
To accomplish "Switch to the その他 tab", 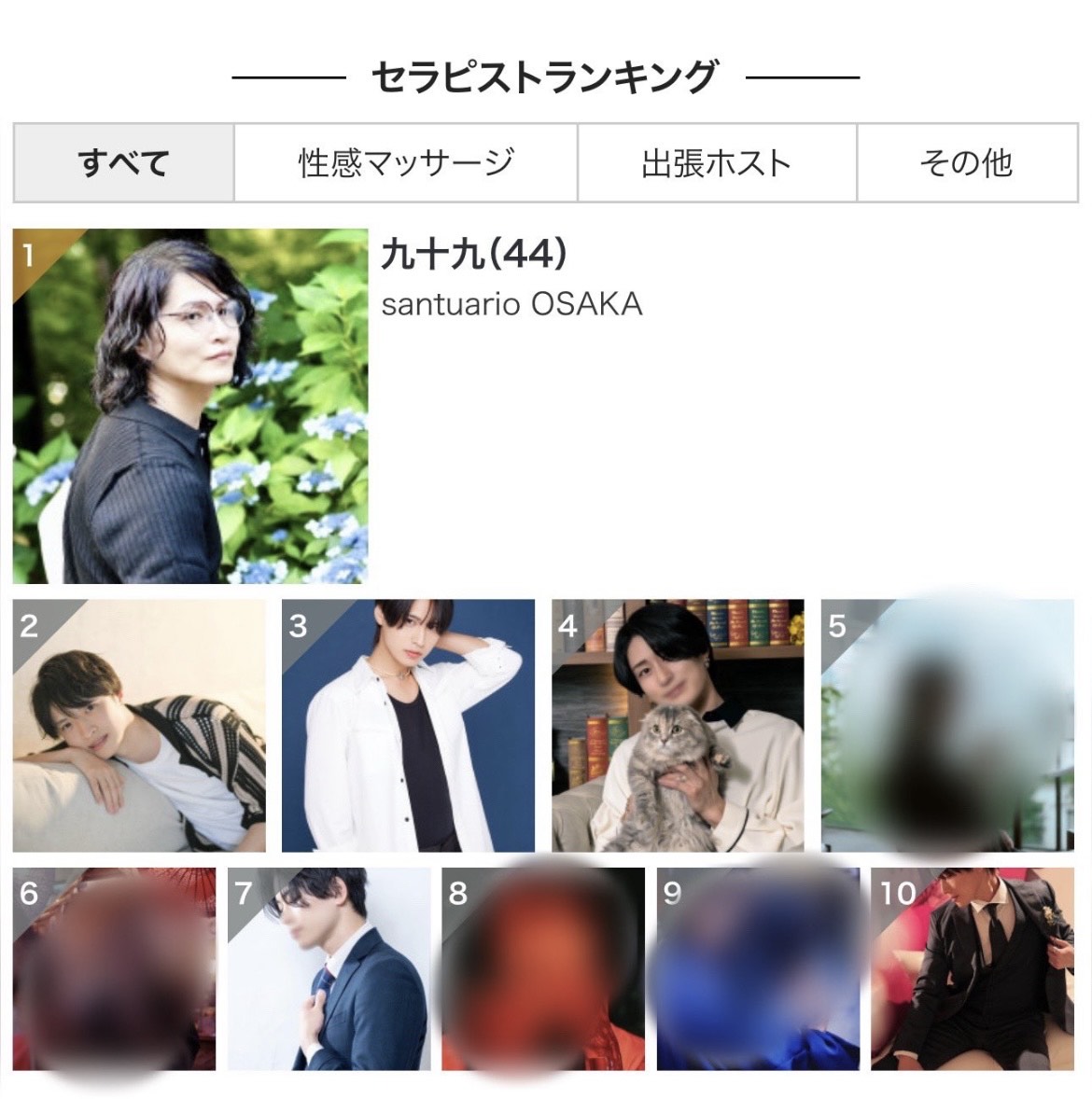I will (x=966, y=163).
